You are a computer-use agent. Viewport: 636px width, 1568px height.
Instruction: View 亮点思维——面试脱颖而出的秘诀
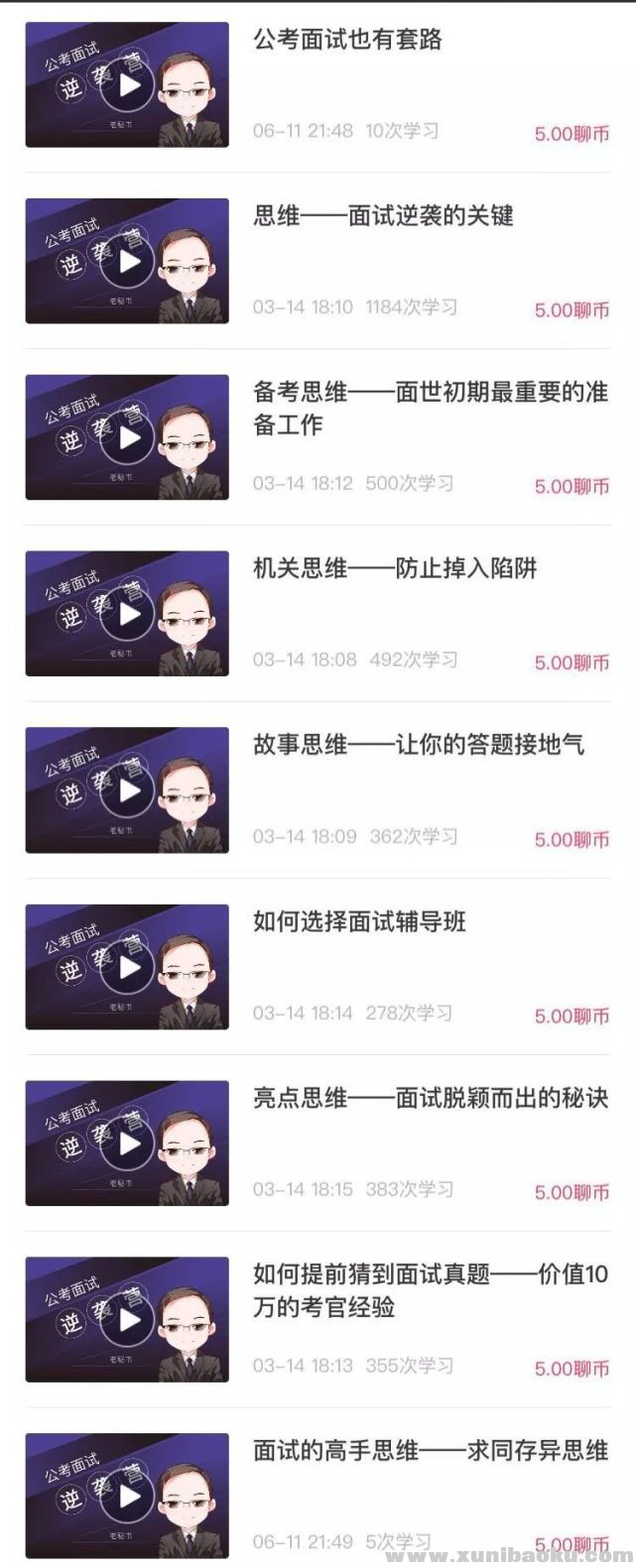tap(430, 1099)
